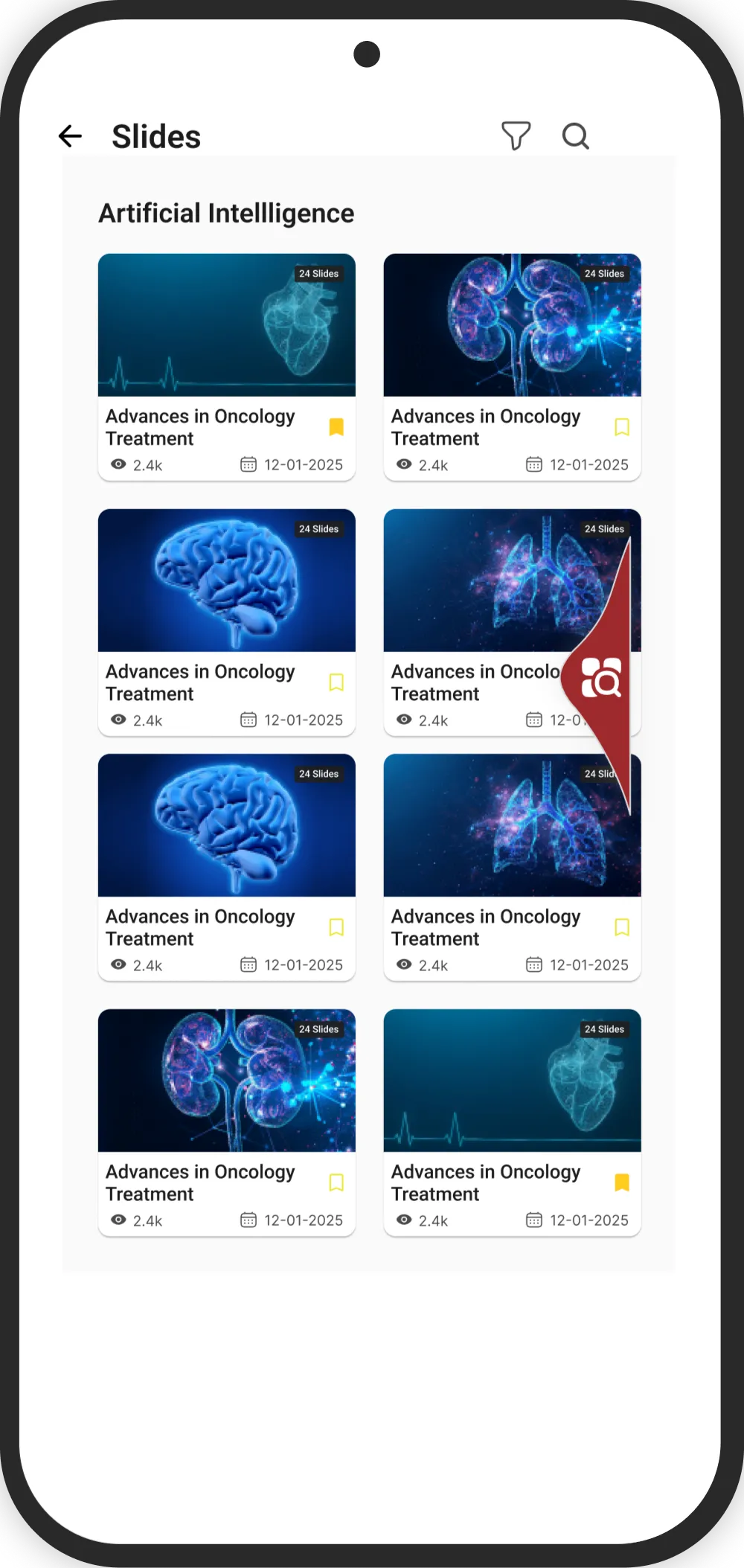
Task: Toggle the bookmark on the first heart slide card
Action: (336, 426)
